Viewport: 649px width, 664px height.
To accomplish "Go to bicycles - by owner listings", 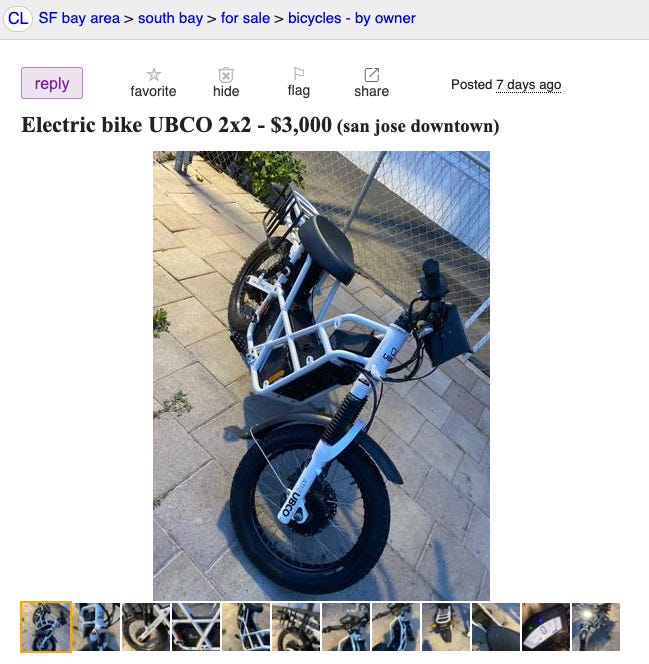I will coord(352,18).
